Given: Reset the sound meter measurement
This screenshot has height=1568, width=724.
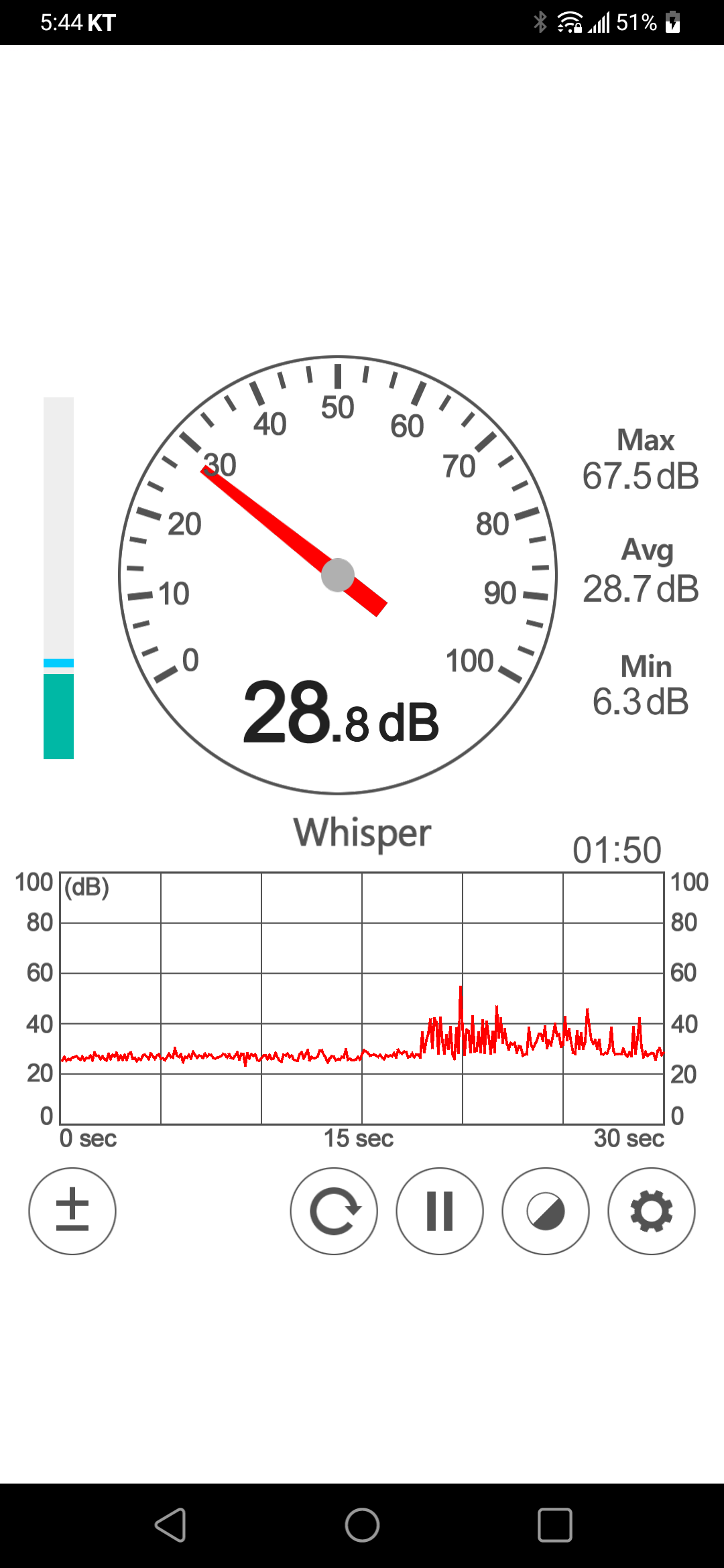Looking at the screenshot, I should tap(334, 1212).
